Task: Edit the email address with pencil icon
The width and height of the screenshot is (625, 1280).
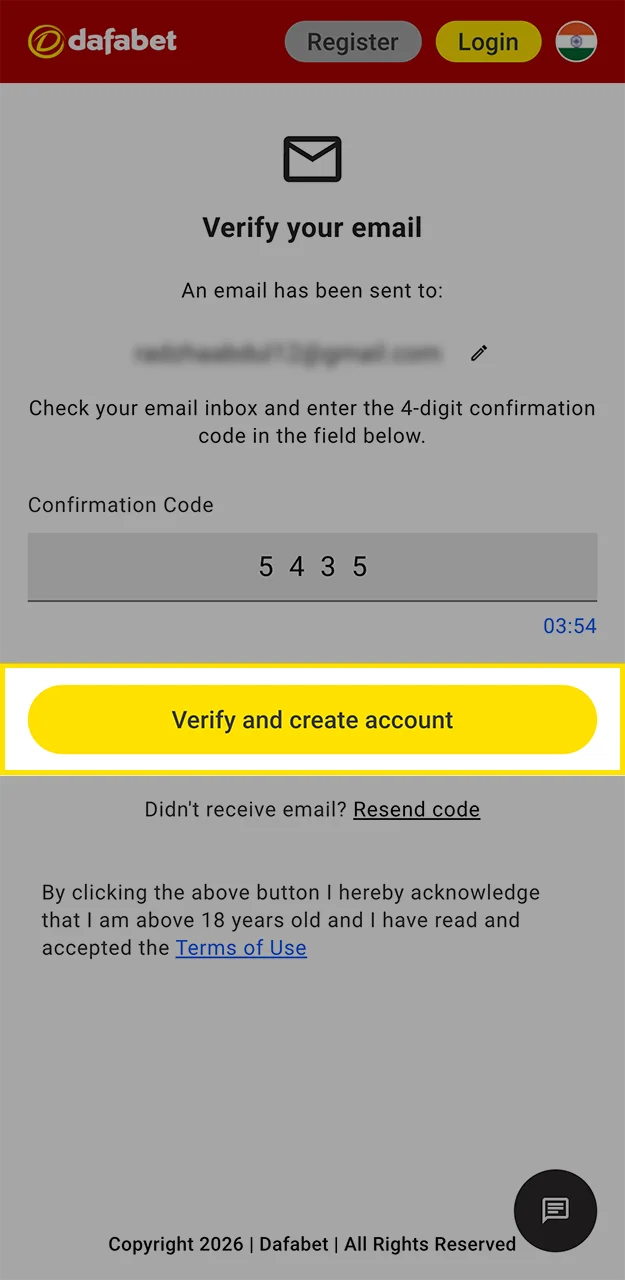Action: [479, 353]
